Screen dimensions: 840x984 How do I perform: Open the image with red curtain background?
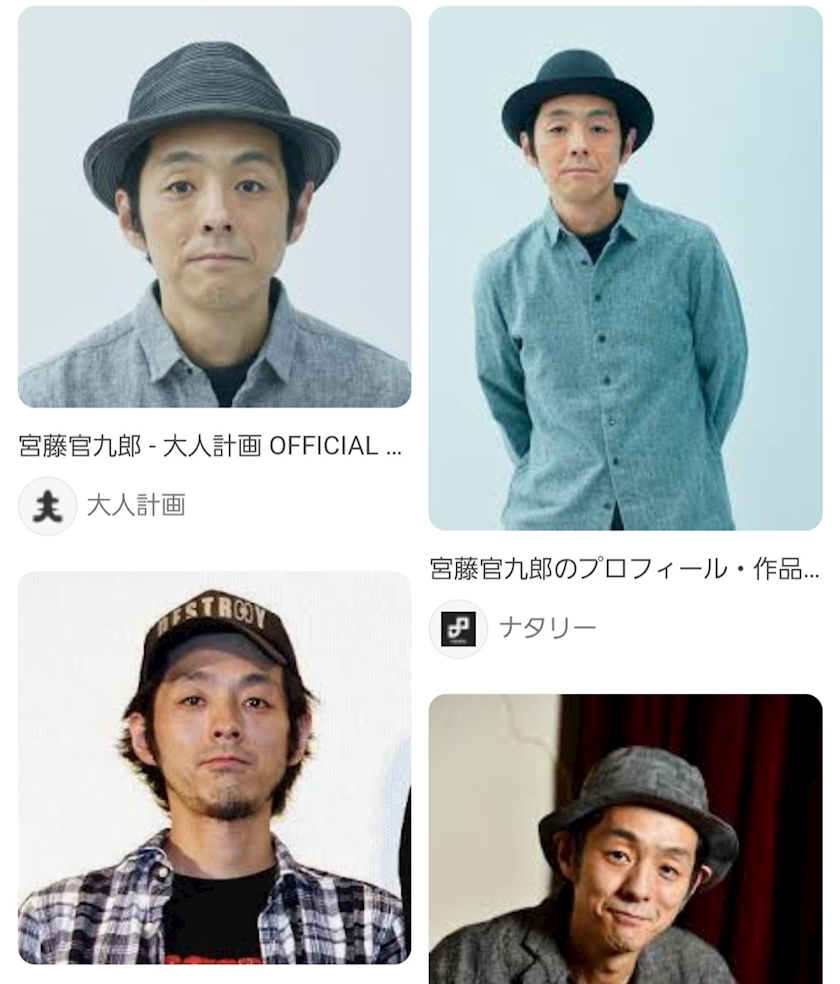tap(625, 839)
